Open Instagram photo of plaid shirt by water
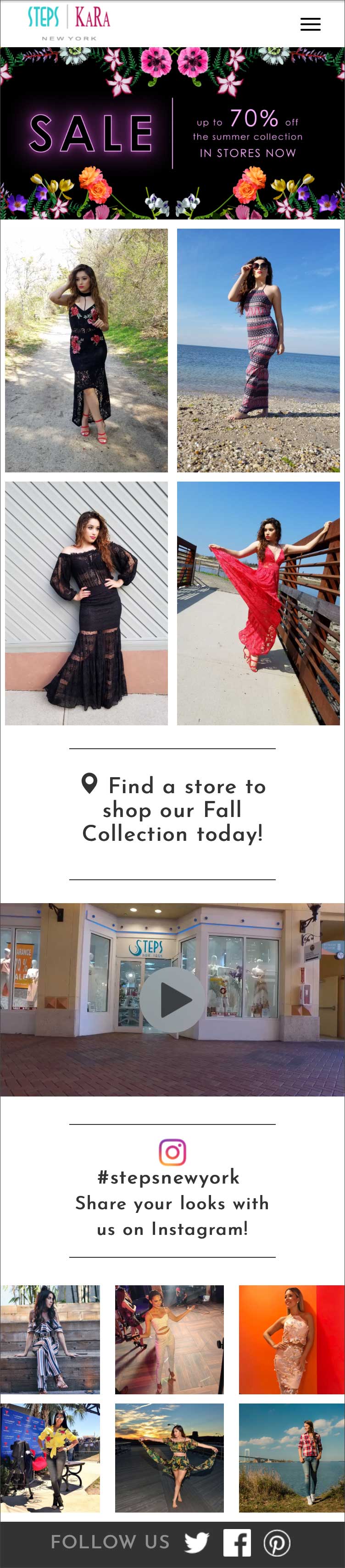The width and height of the screenshot is (345, 1568). [x=291, y=1457]
